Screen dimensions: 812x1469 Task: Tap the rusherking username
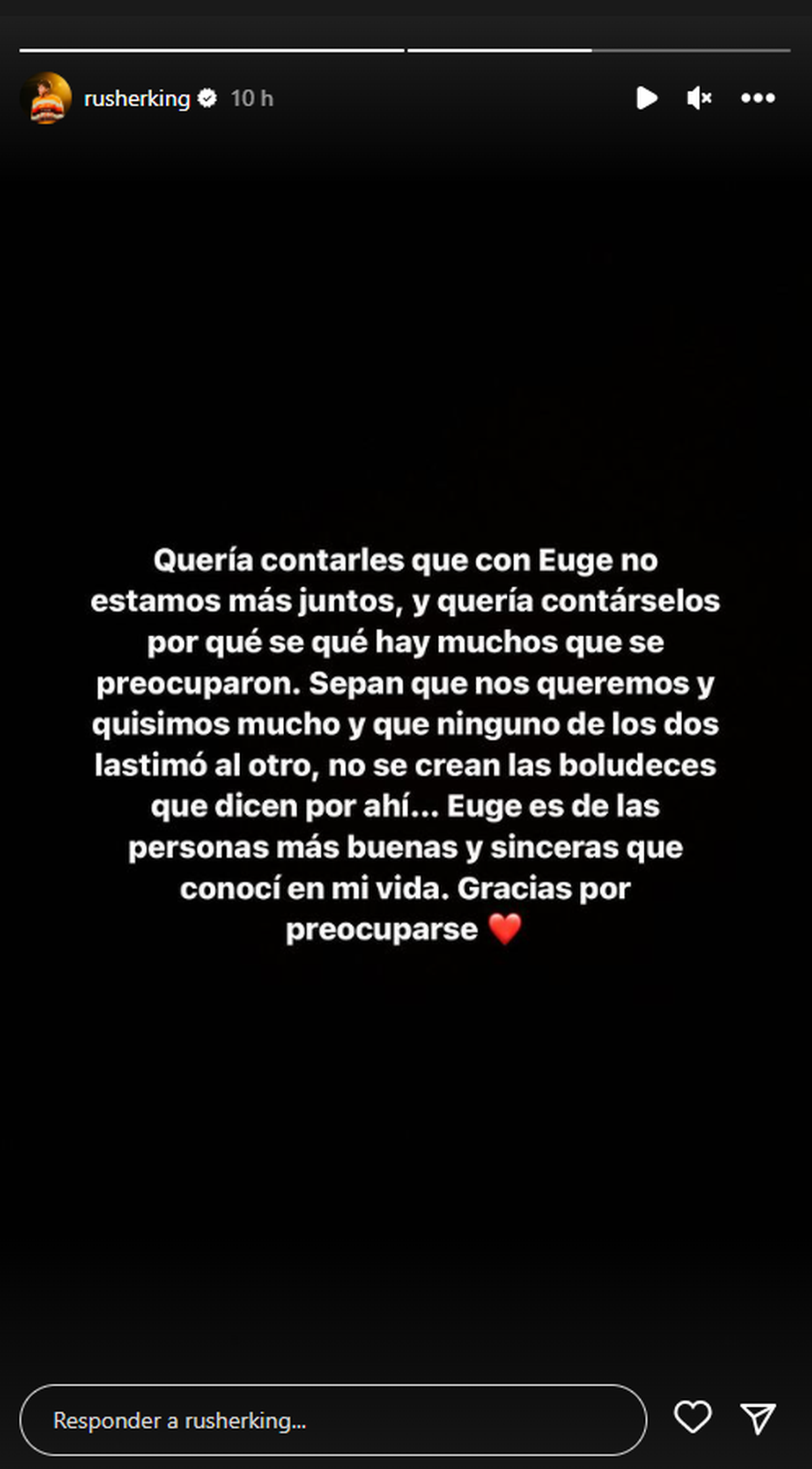coord(137,99)
